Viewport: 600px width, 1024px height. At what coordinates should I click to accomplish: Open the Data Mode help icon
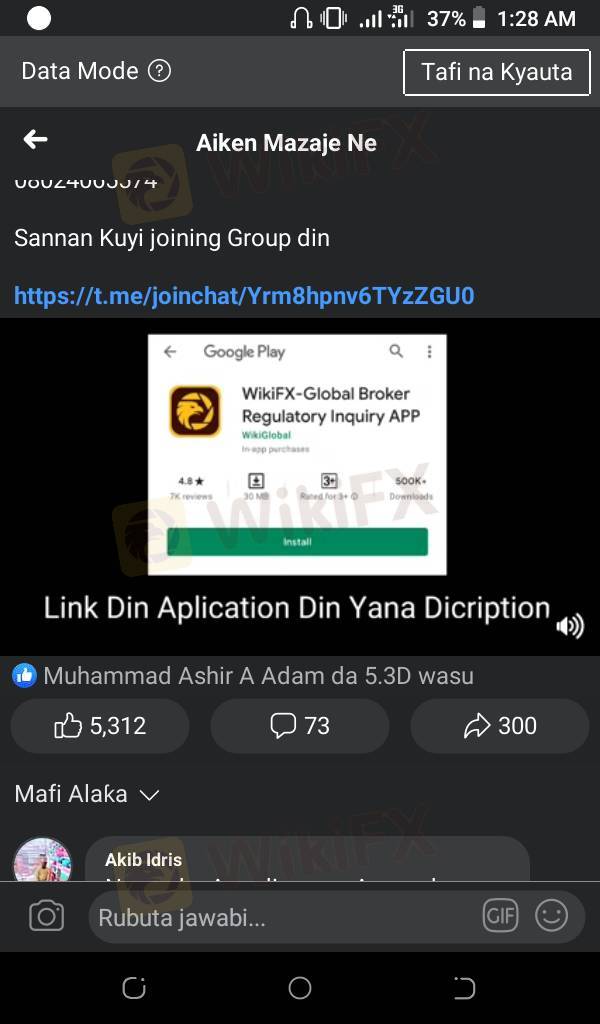tap(159, 71)
